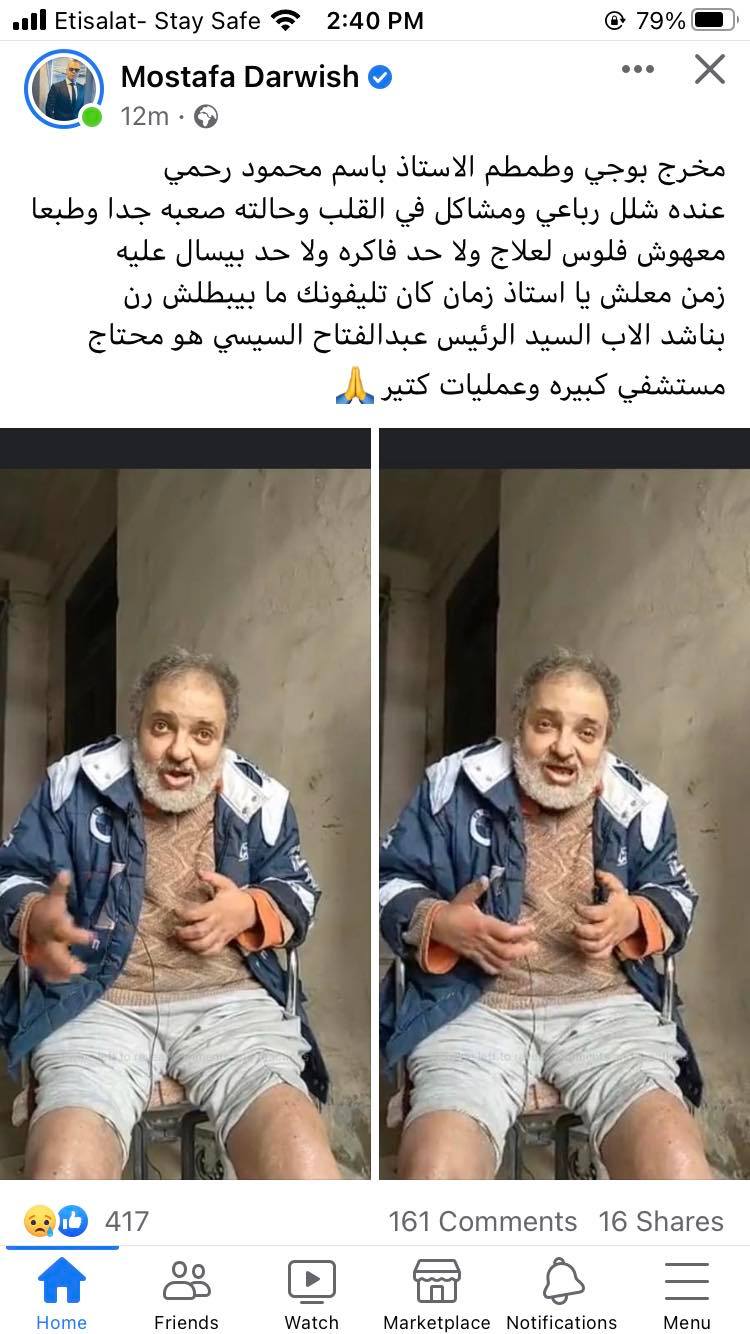Image resolution: width=750 pixels, height=1334 pixels.
Task: View the 417 reactions list
Action: click(x=87, y=1221)
